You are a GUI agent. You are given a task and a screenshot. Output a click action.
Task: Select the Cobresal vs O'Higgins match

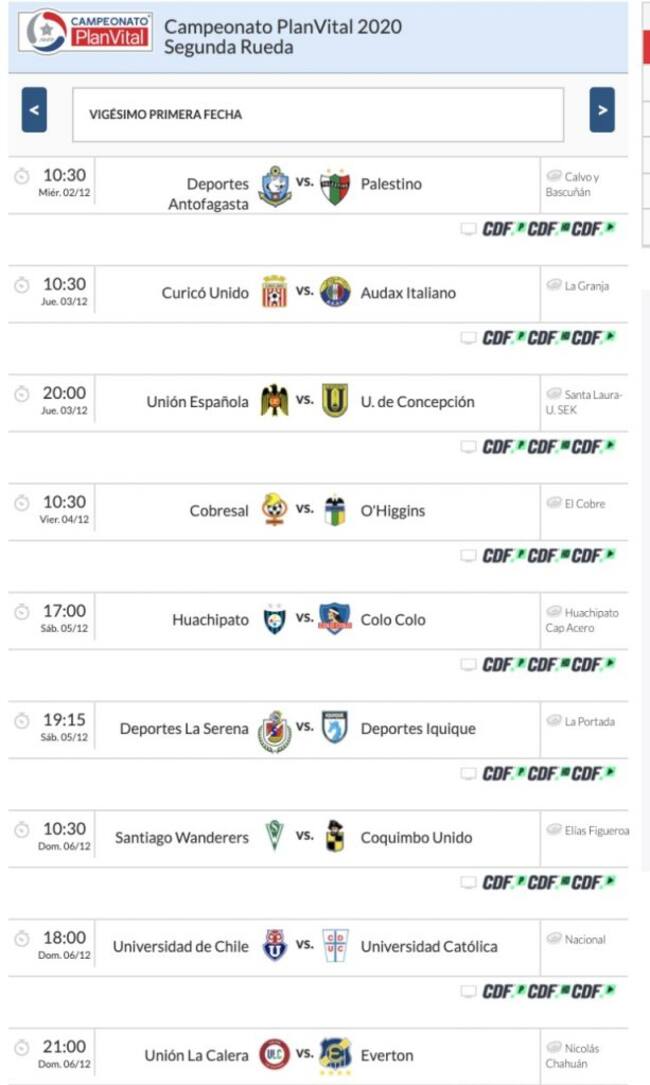318,511
